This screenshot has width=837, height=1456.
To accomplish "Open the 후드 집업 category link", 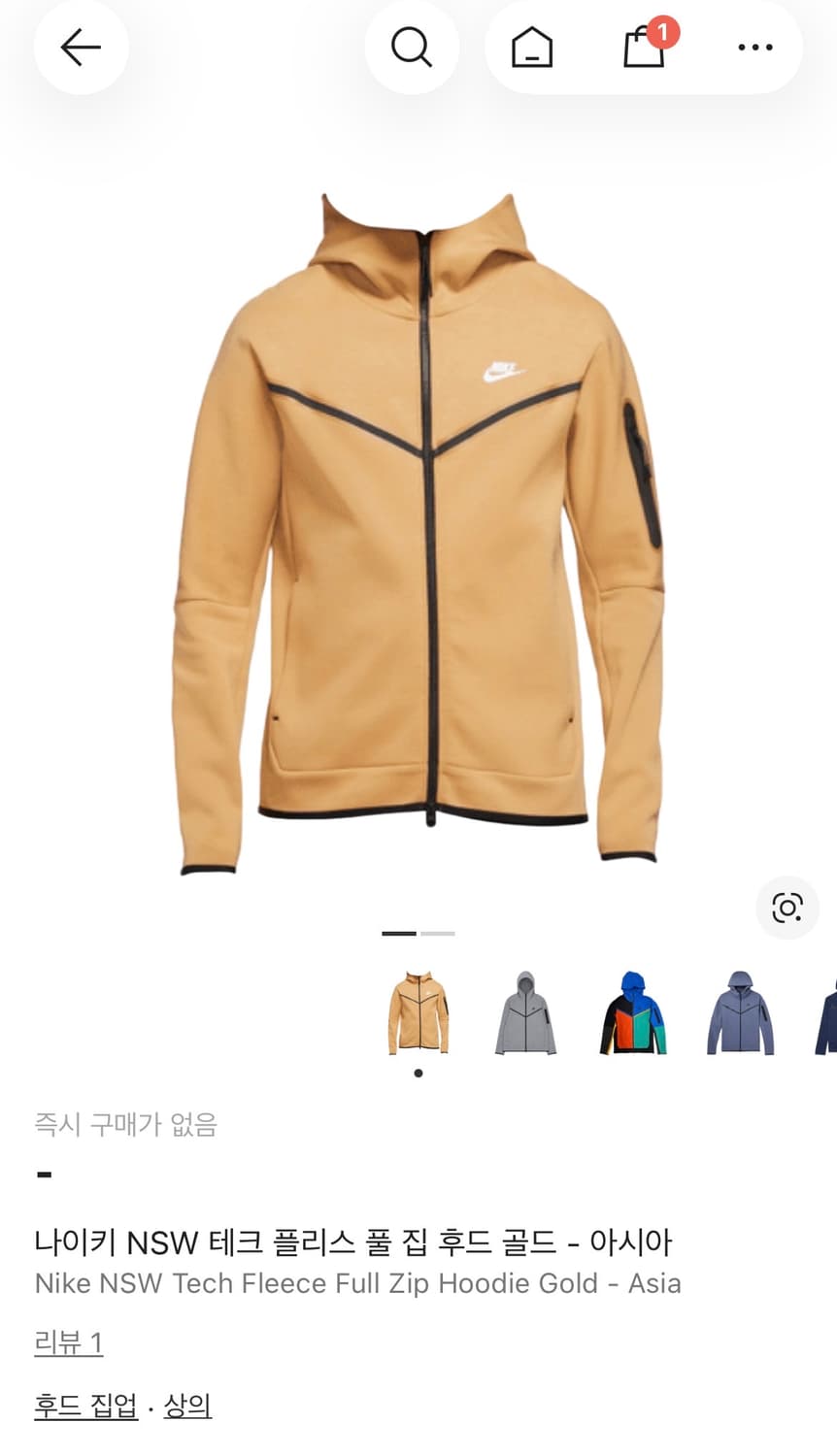I will coord(84,1405).
